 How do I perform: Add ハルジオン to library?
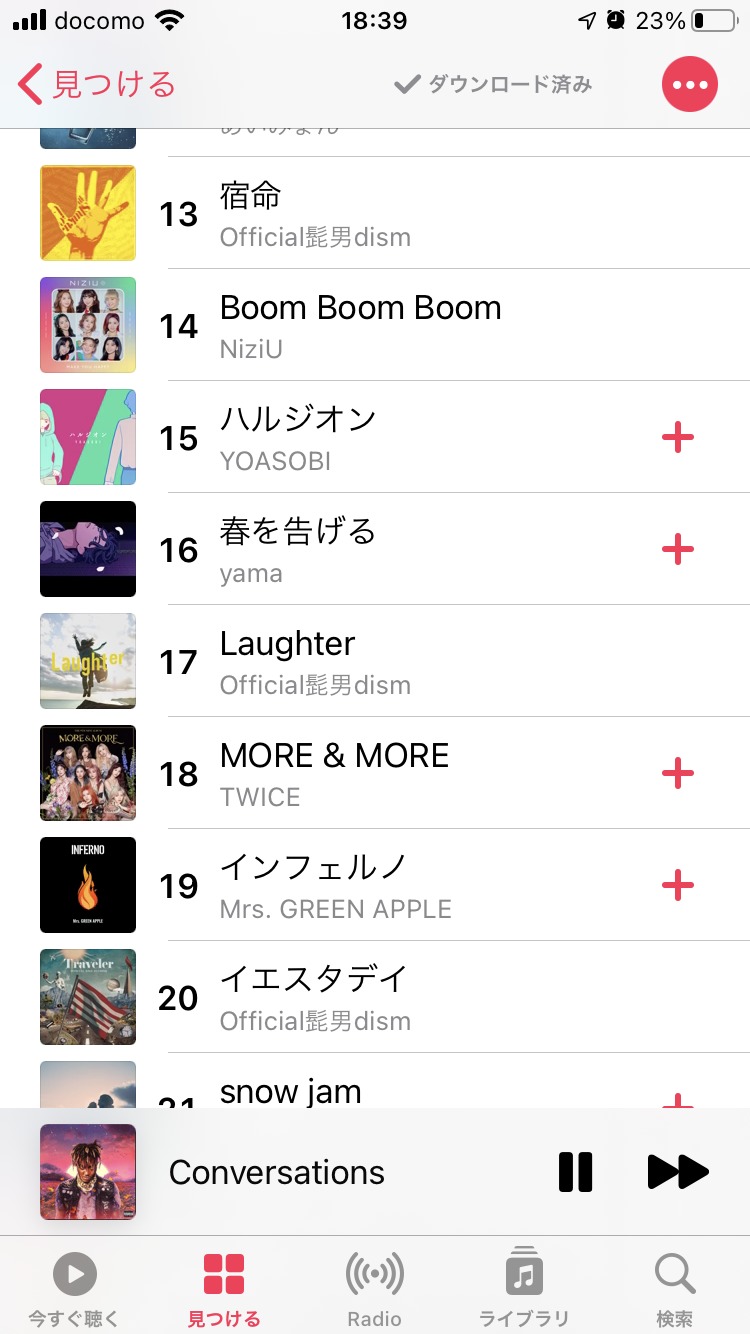click(x=678, y=437)
